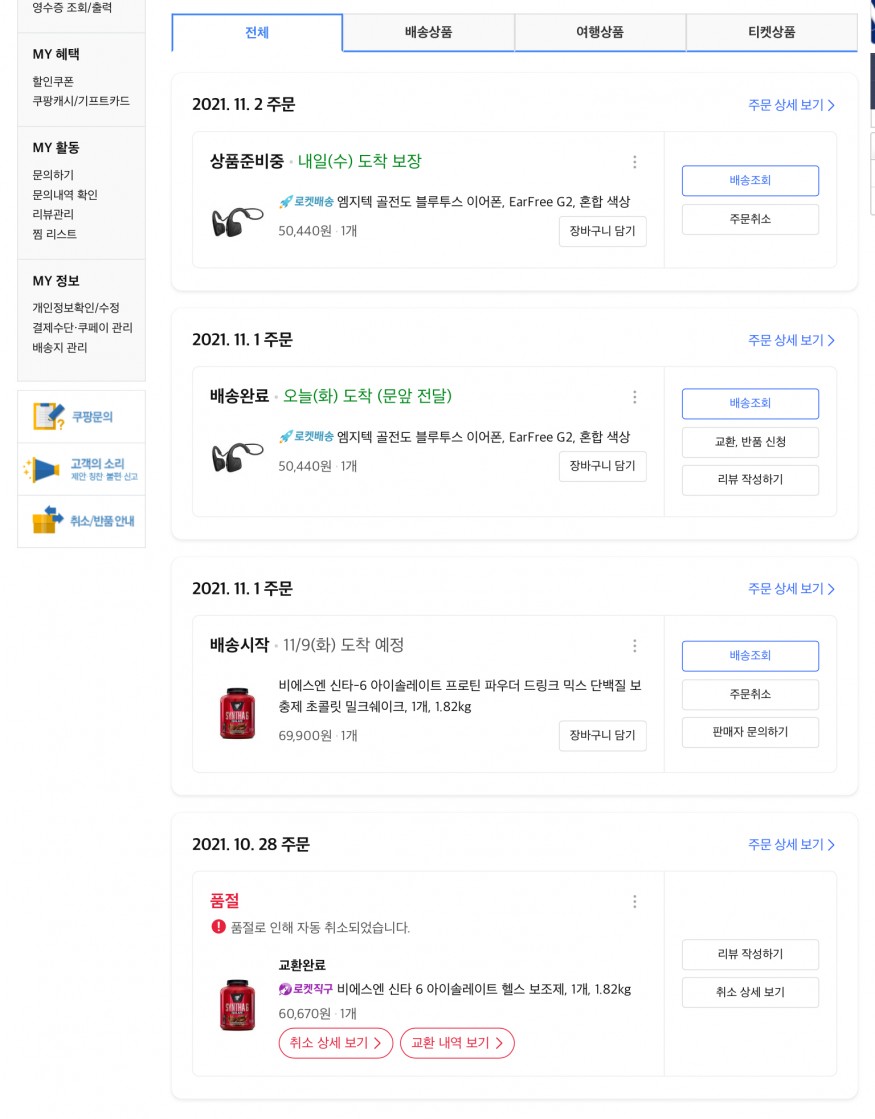Viewport: 875px width, 1119px height.
Task: Open 쿠팡문의 banner in sidebar
Action: pos(81,417)
